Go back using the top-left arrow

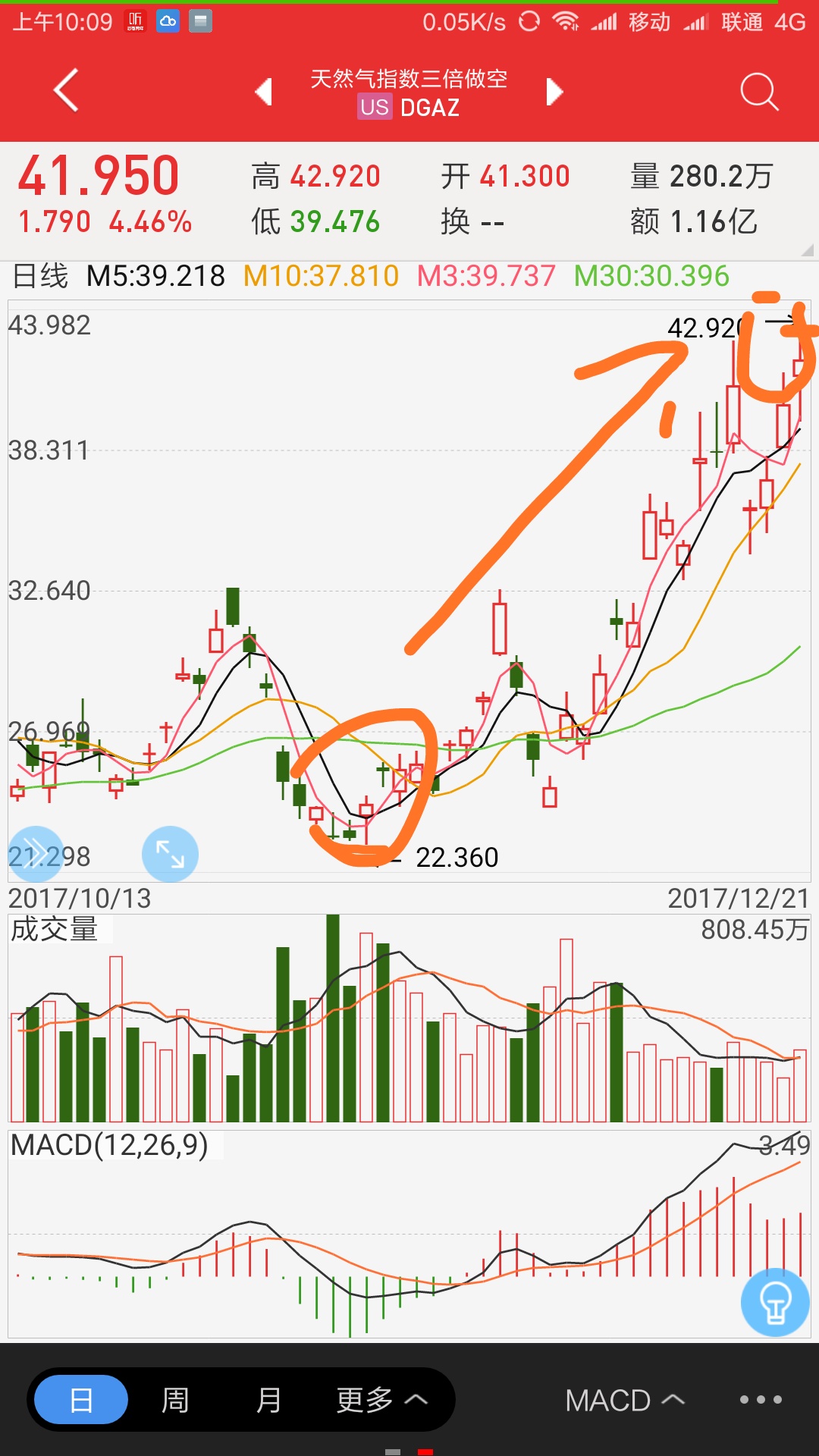click(x=66, y=90)
